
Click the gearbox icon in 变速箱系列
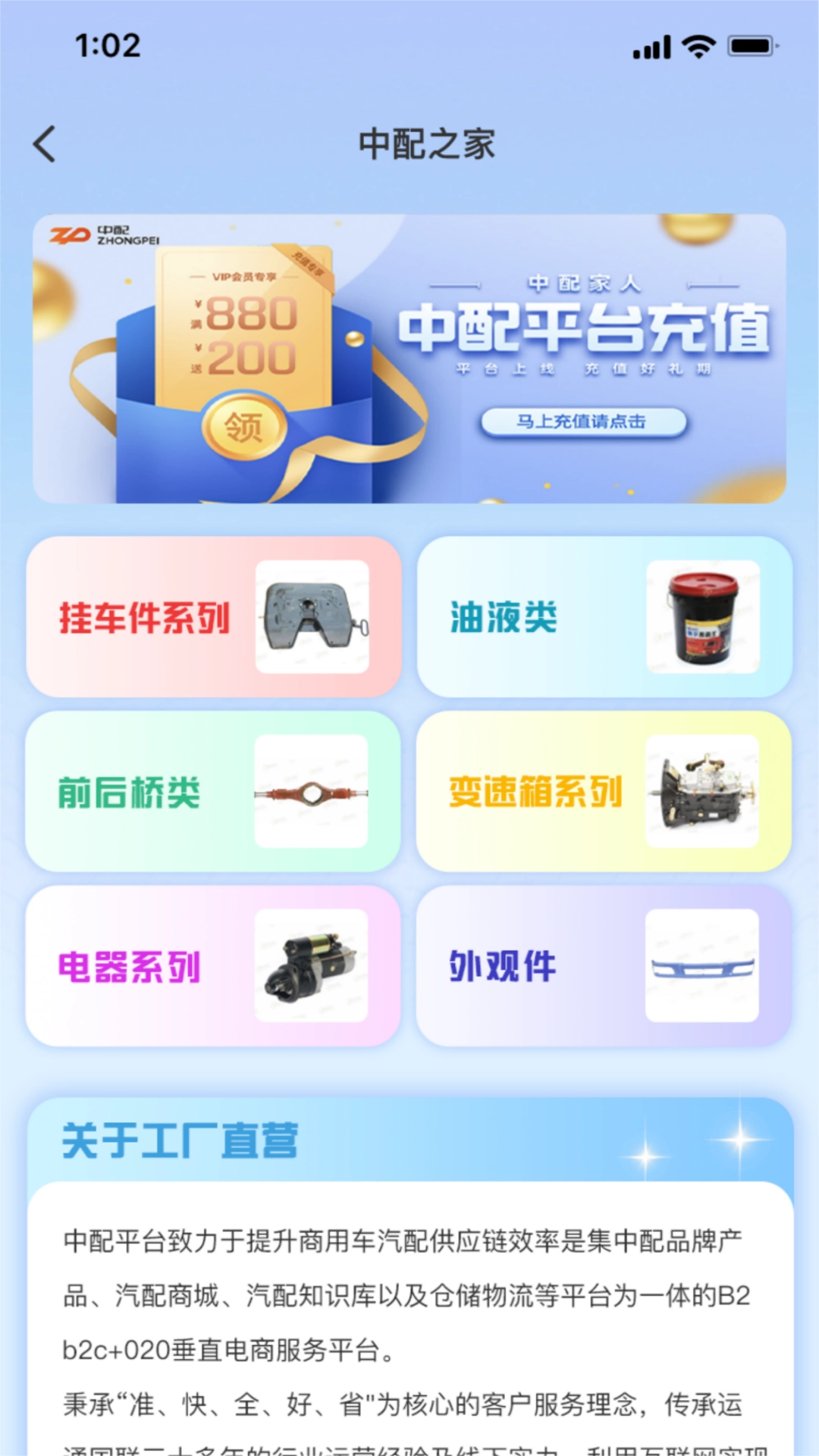[x=701, y=792]
